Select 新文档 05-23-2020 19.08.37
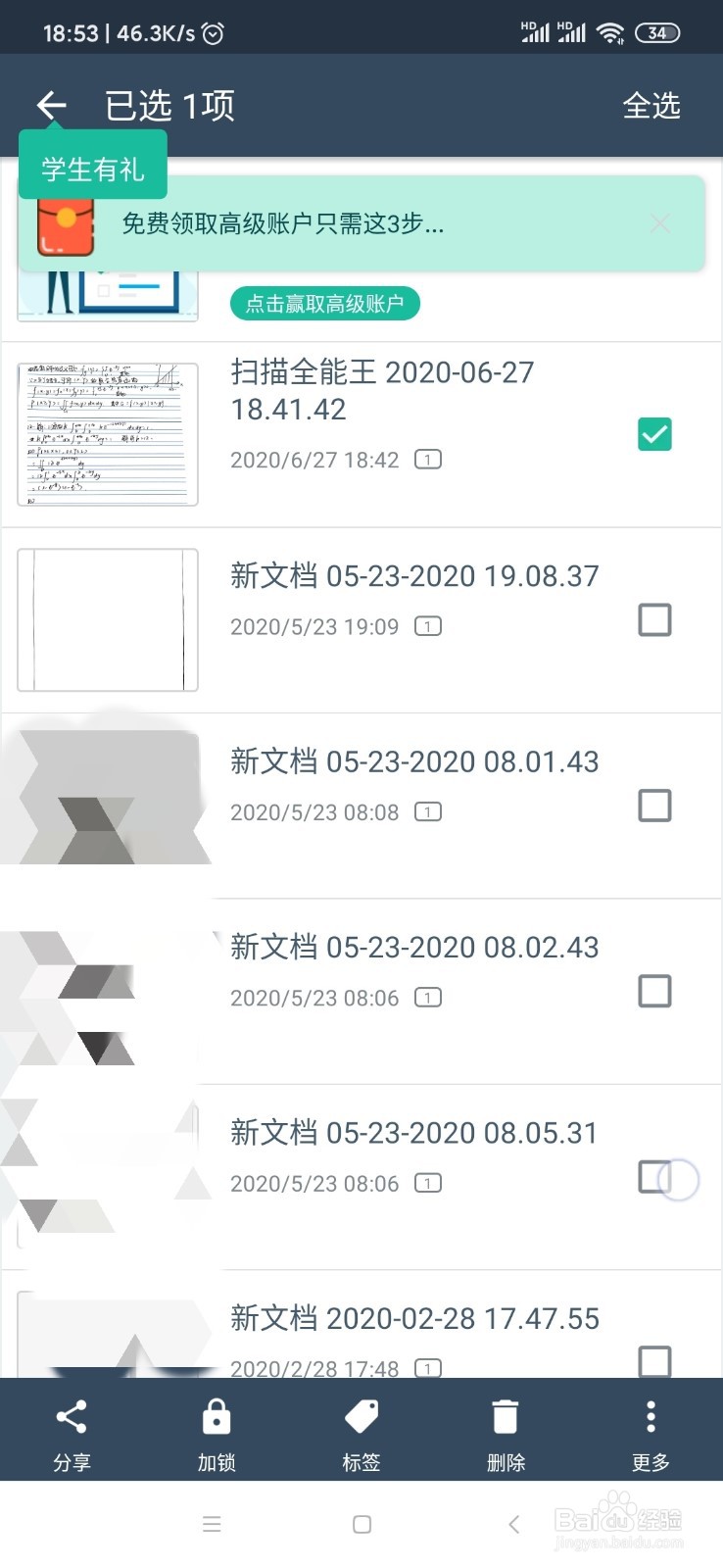The image size is (723, 1568). point(654,619)
